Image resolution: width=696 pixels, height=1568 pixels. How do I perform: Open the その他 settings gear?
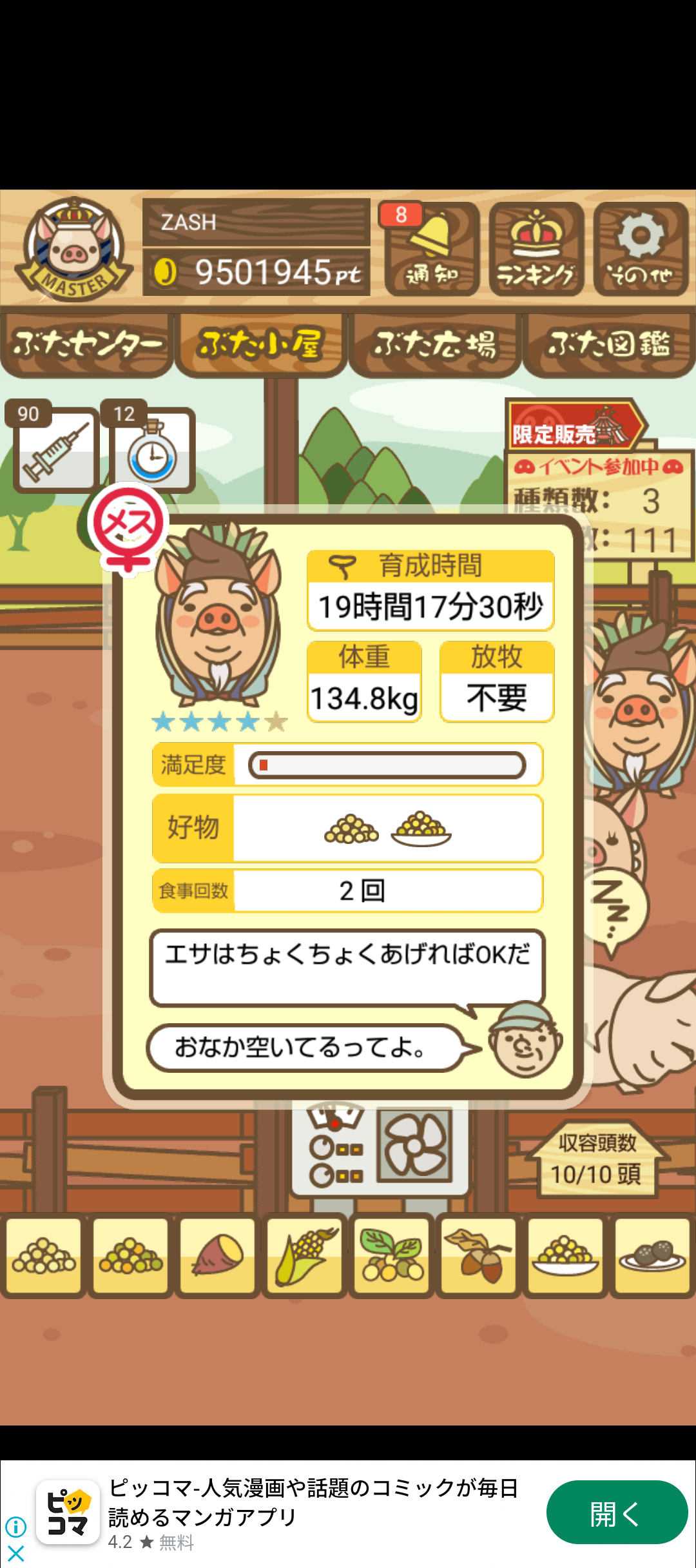click(641, 249)
